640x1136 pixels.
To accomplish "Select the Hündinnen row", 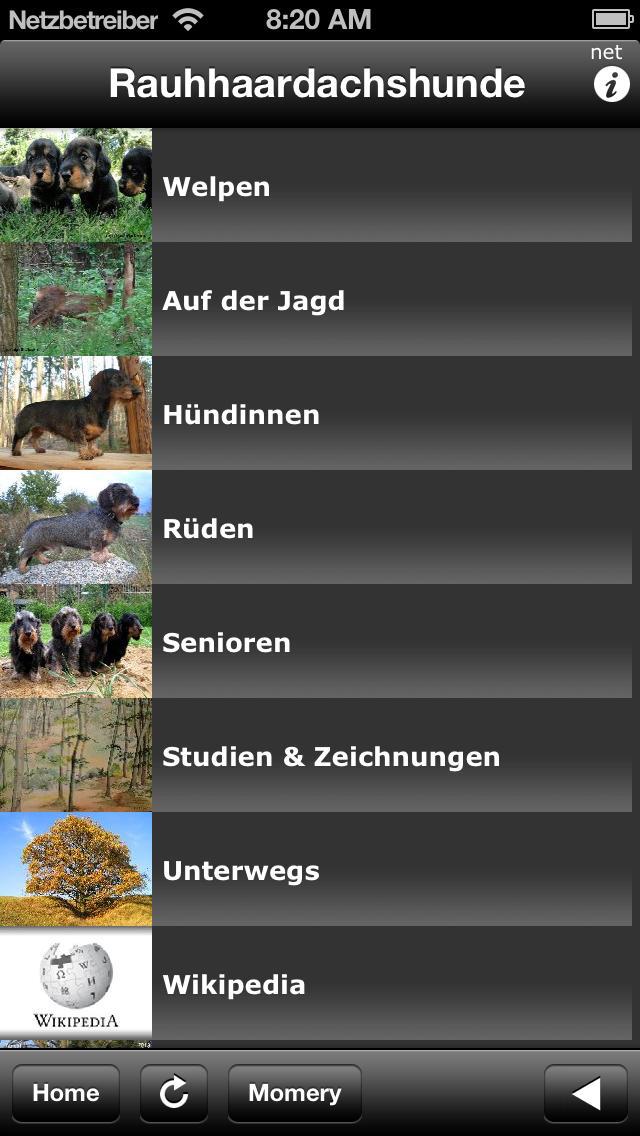I will (x=320, y=414).
